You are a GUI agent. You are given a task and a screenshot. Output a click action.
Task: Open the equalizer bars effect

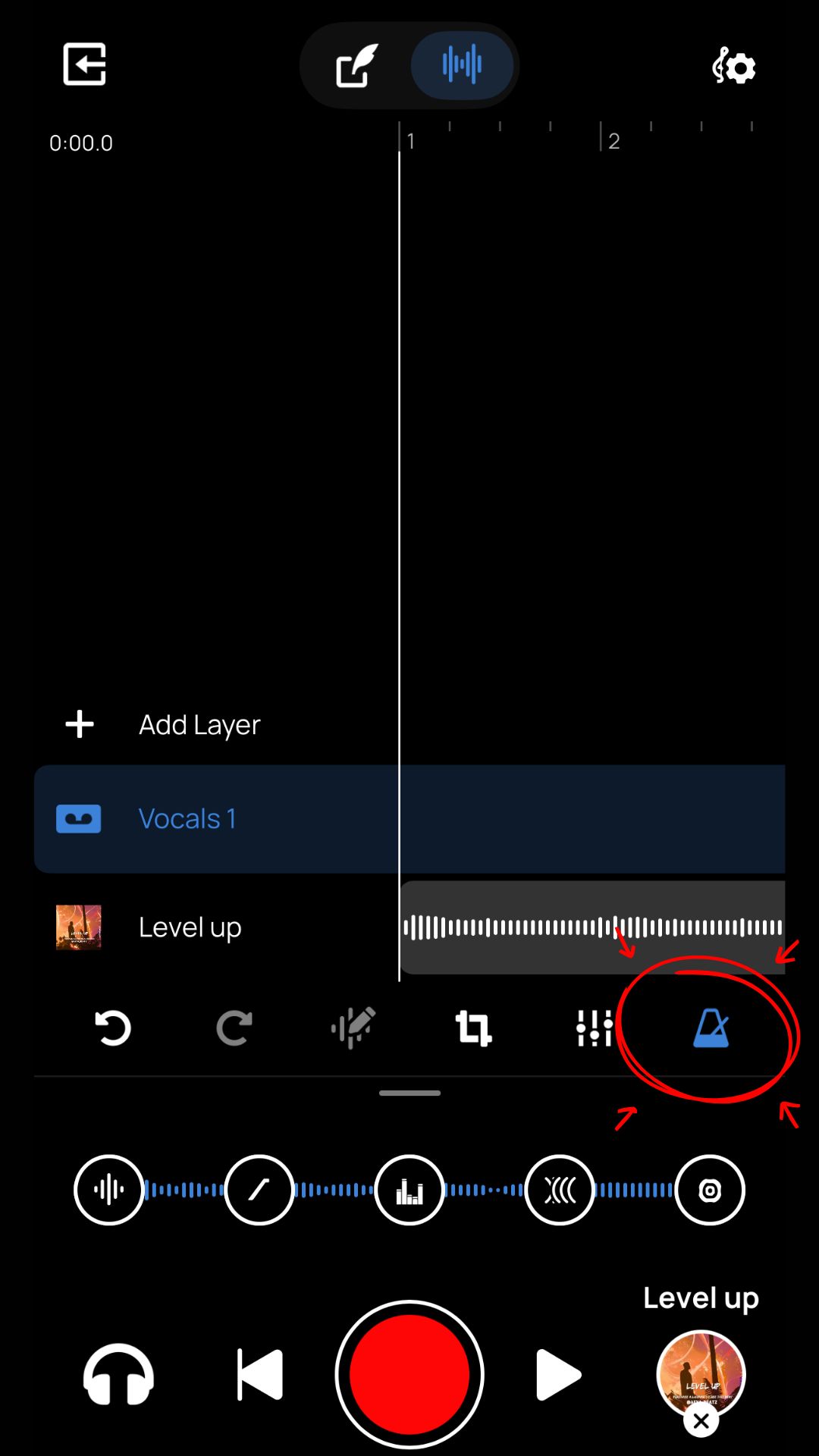(x=409, y=1190)
